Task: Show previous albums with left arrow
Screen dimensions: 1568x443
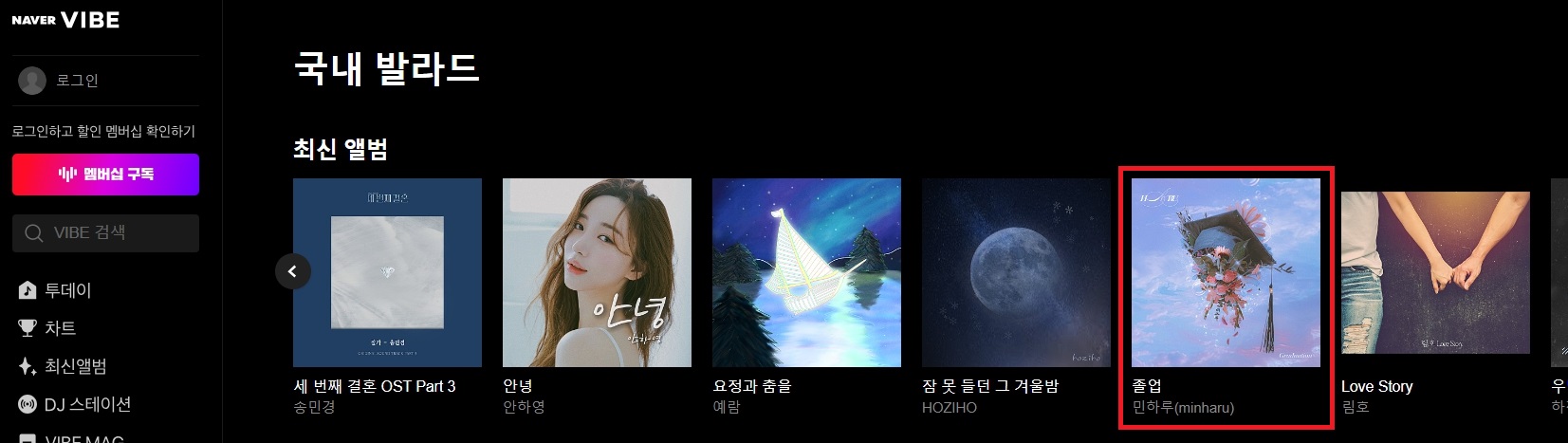Action: (292, 271)
